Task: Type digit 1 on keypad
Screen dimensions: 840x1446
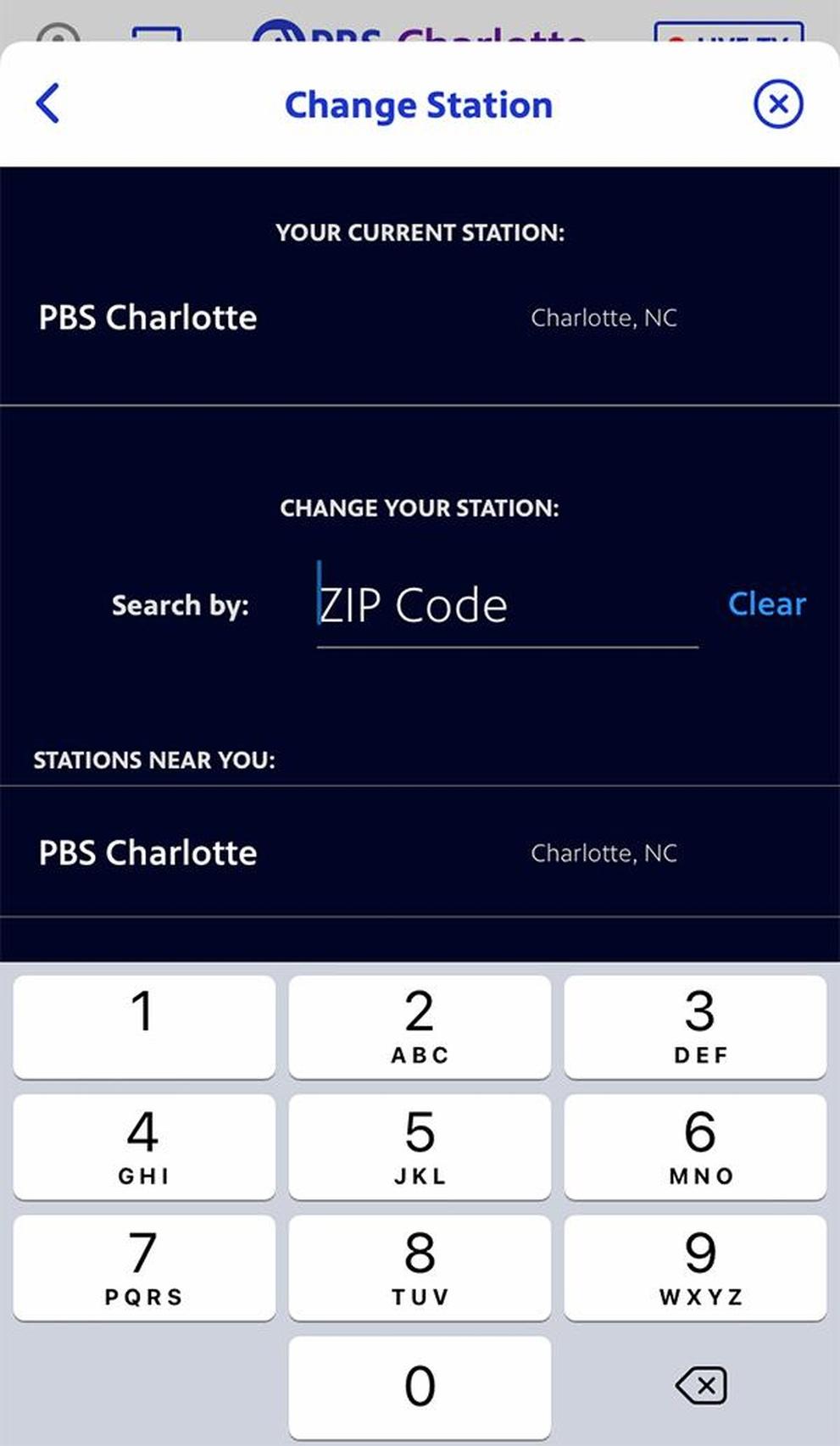Action: [x=144, y=1026]
